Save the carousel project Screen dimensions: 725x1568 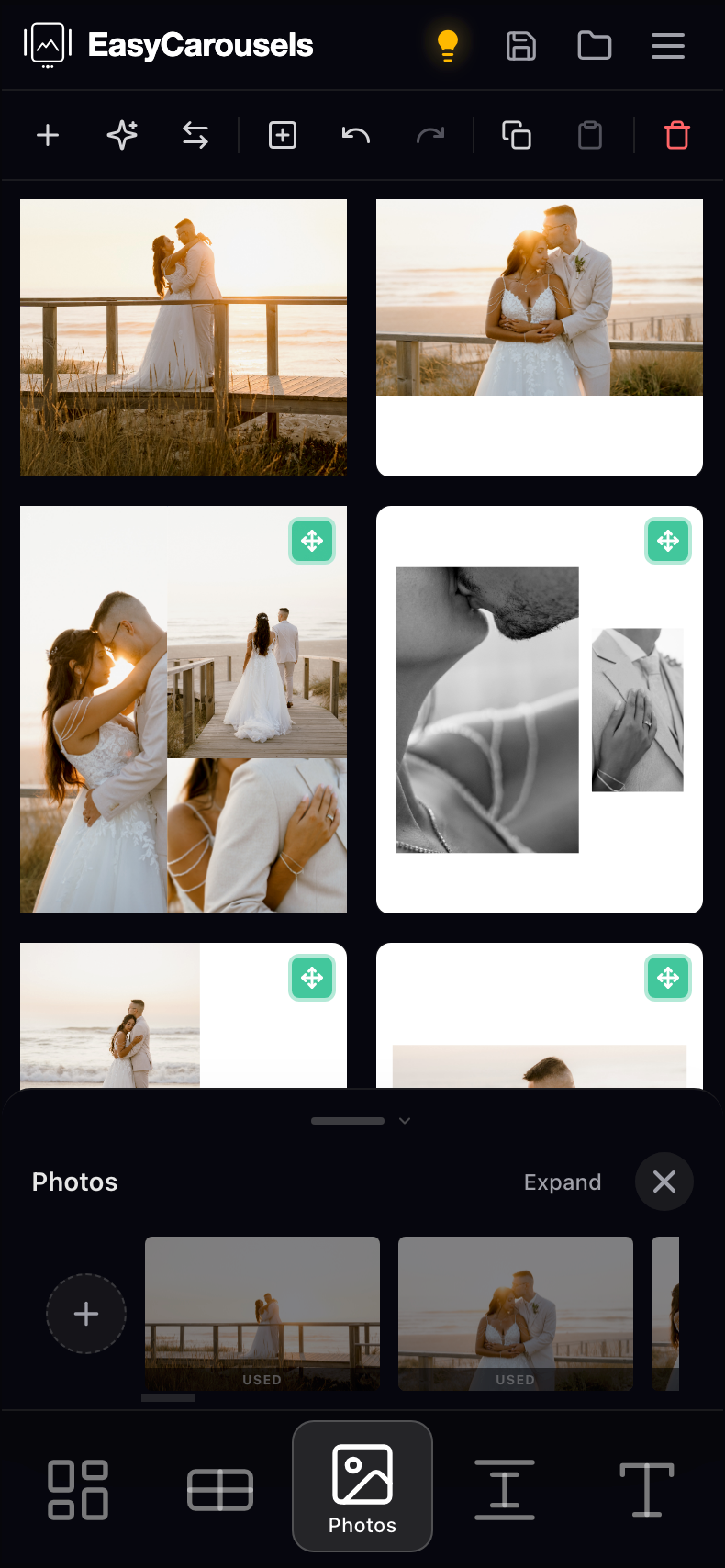click(x=521, y=45)
